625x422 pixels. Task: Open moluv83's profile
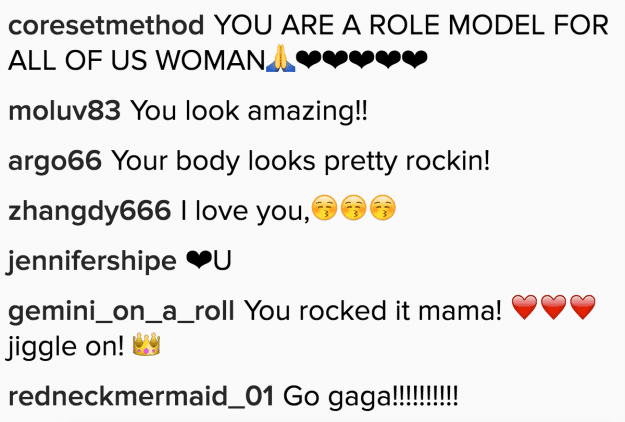(65, 111)
